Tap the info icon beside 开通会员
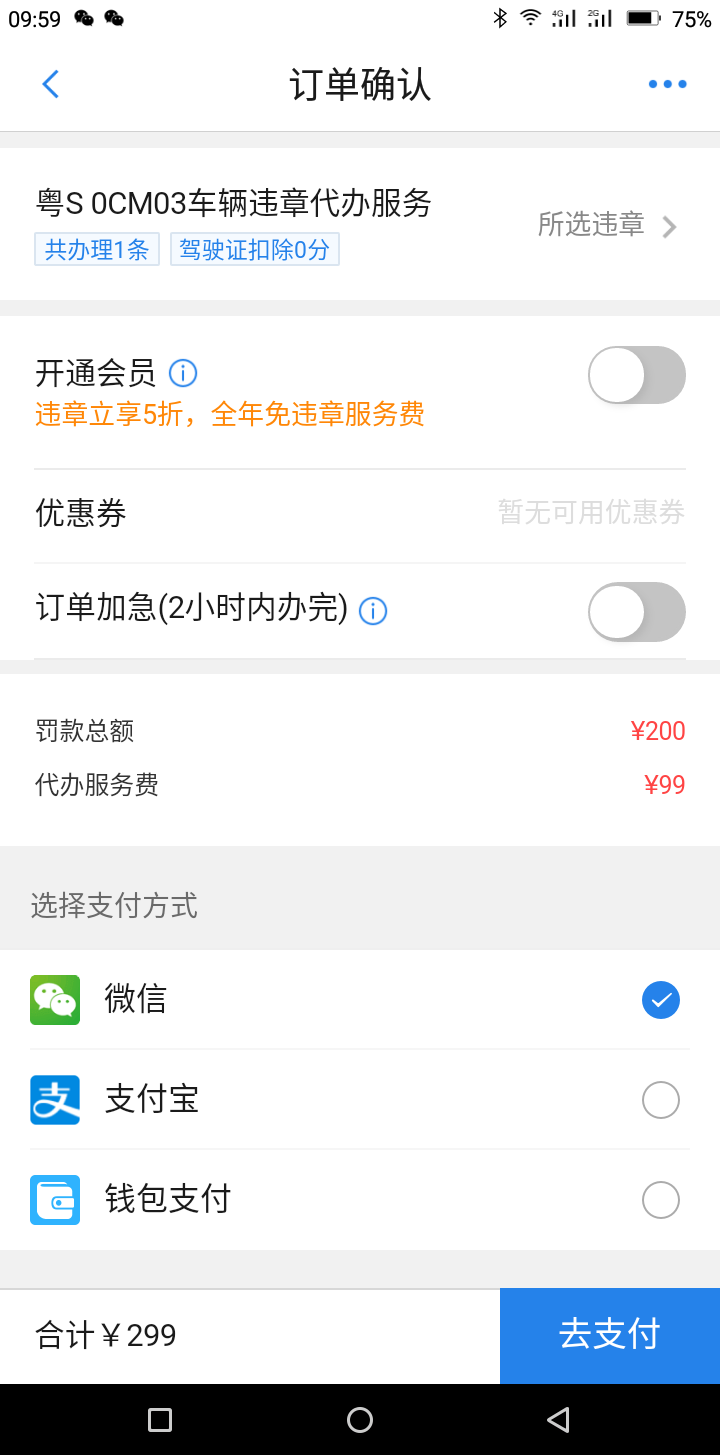 [x=183, y=373]
